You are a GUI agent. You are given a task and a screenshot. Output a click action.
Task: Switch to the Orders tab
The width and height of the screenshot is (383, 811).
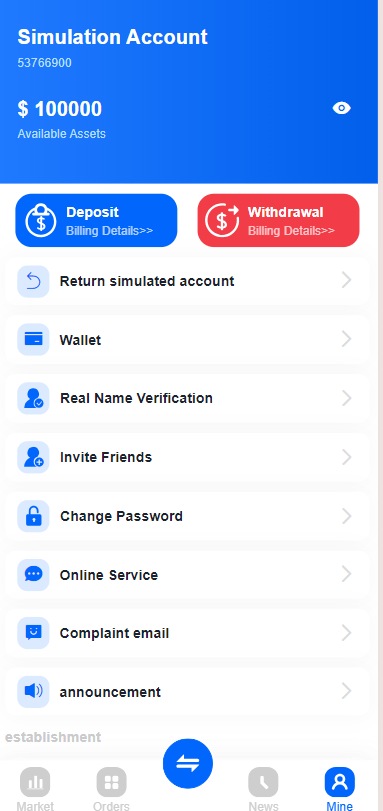(111, 789)
